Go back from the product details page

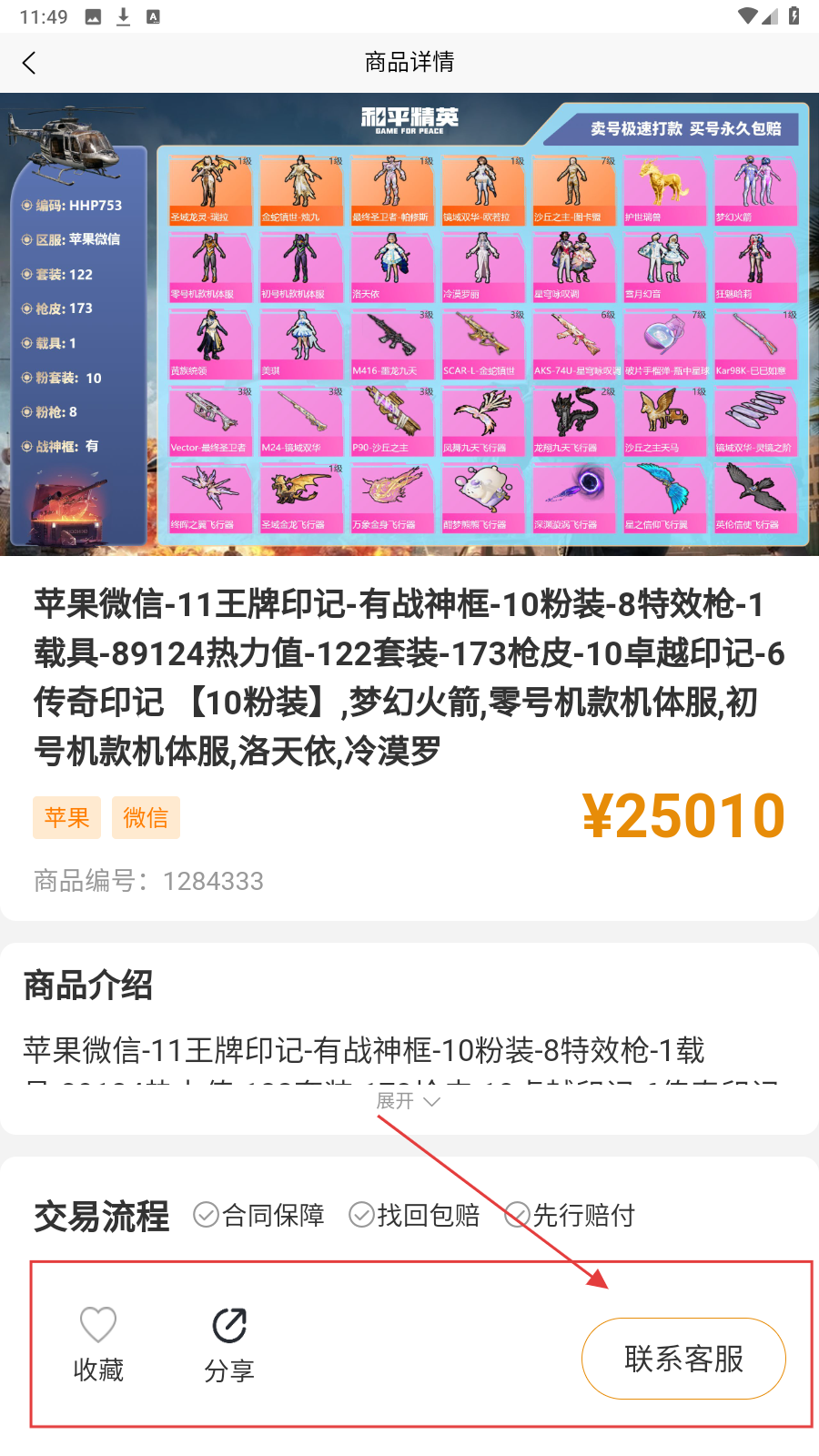click(29, 63)
